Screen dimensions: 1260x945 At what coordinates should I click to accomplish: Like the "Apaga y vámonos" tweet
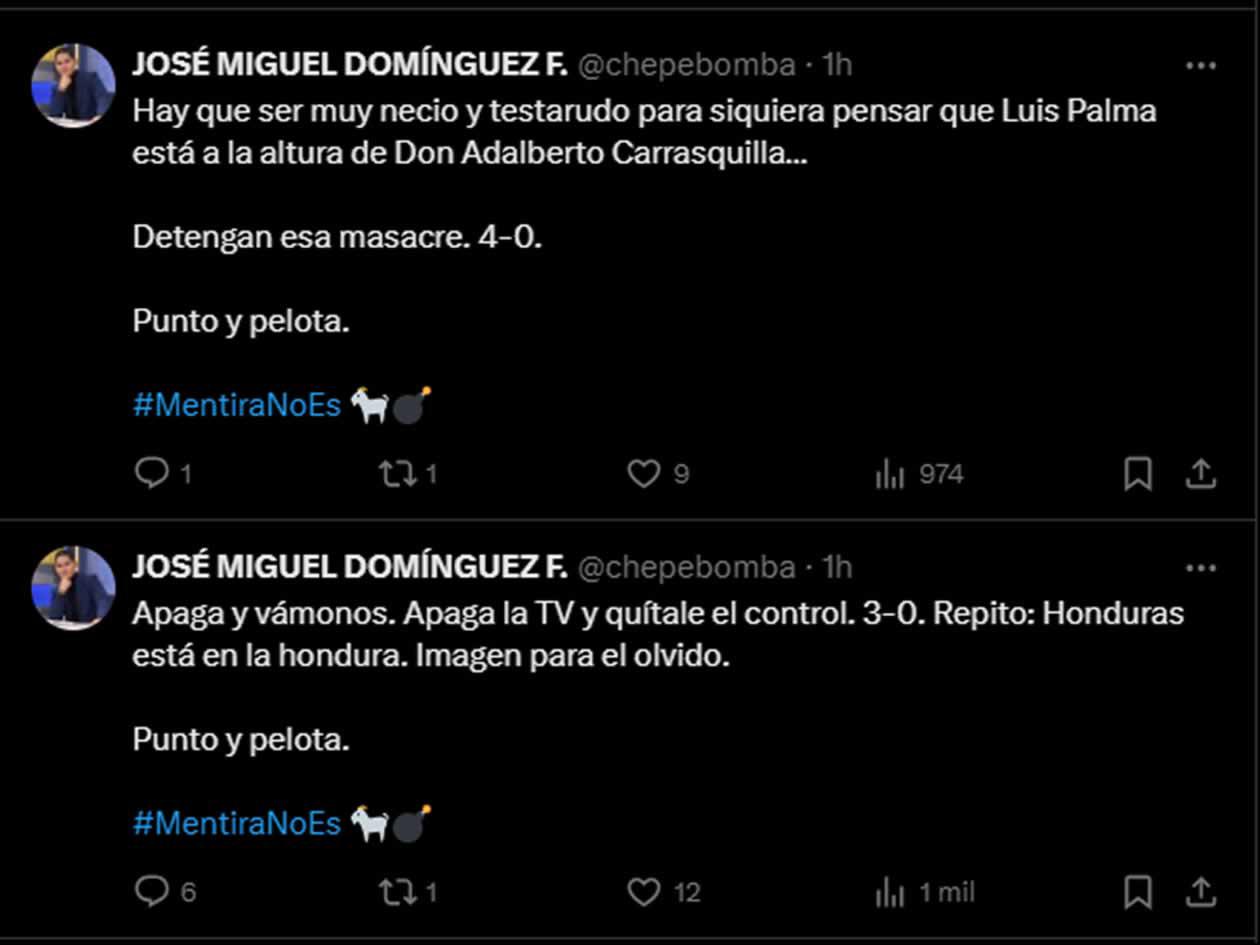point(643,891)
